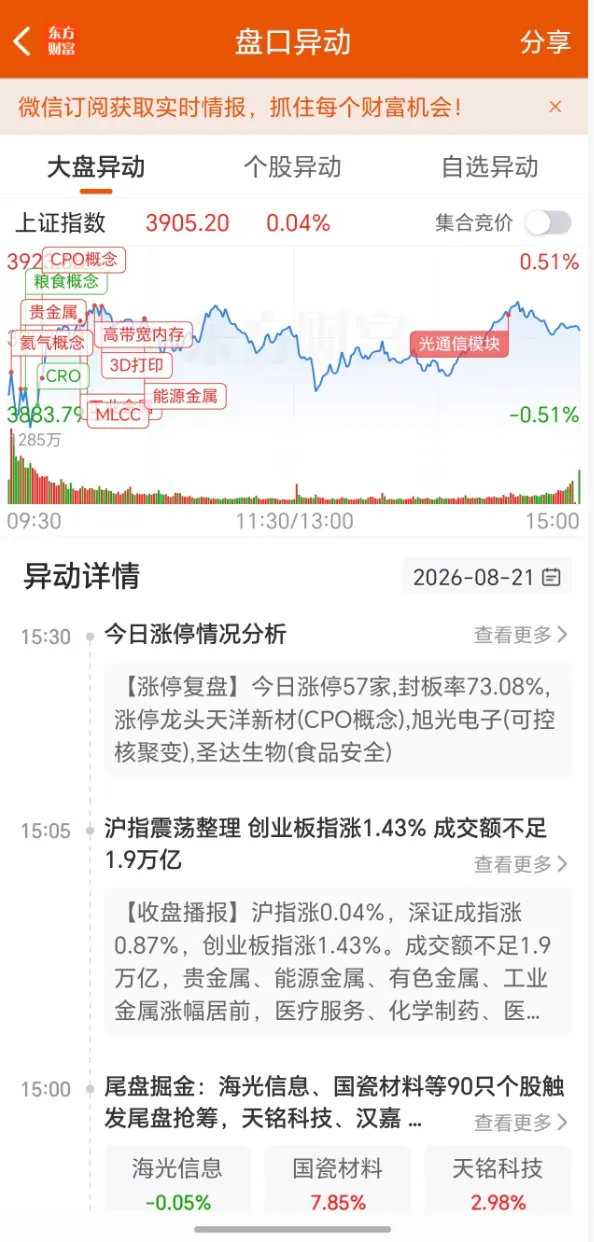The image size is (594, 1242).
Task: Dismiss the WeChat subscription banner
Action: coord(556,106)
